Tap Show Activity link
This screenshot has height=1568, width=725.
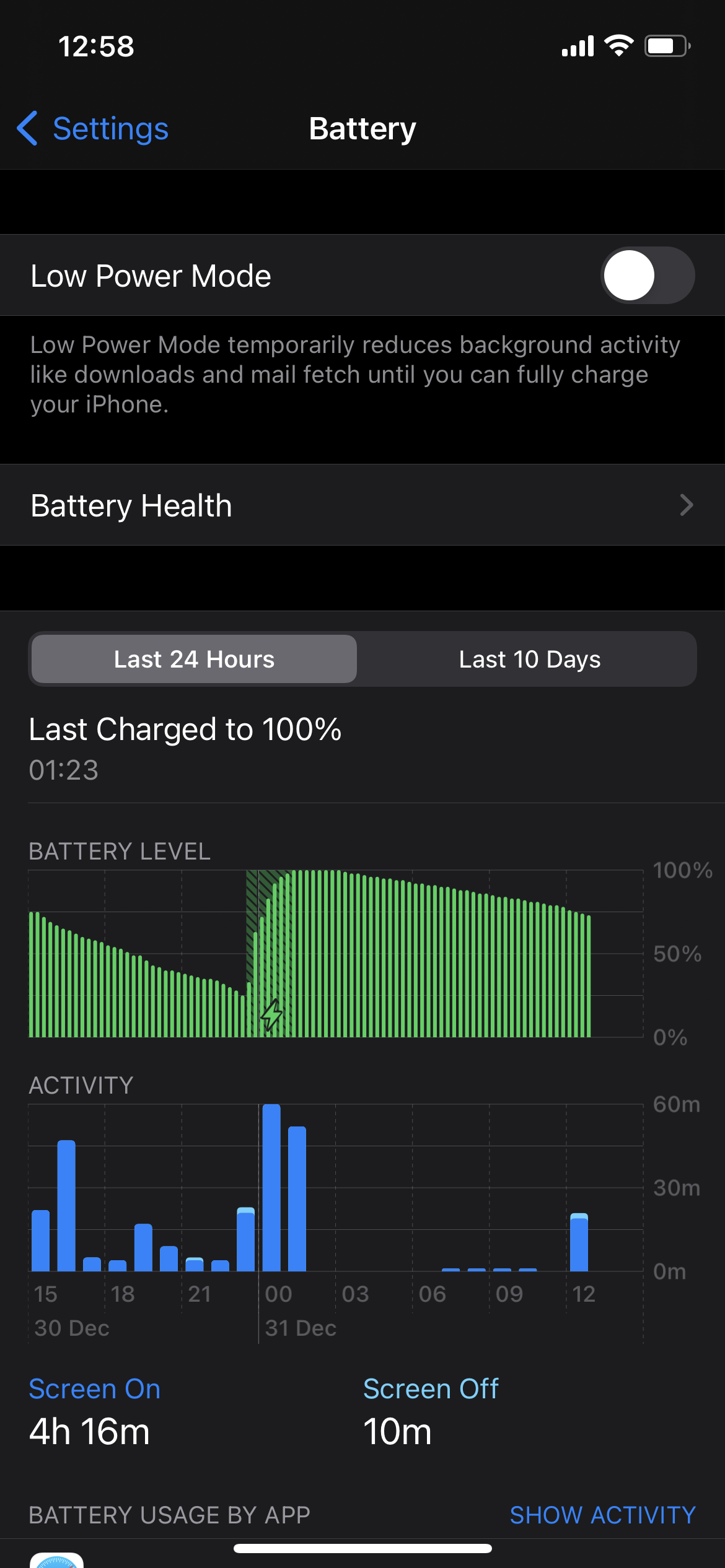click(602, 1515)
